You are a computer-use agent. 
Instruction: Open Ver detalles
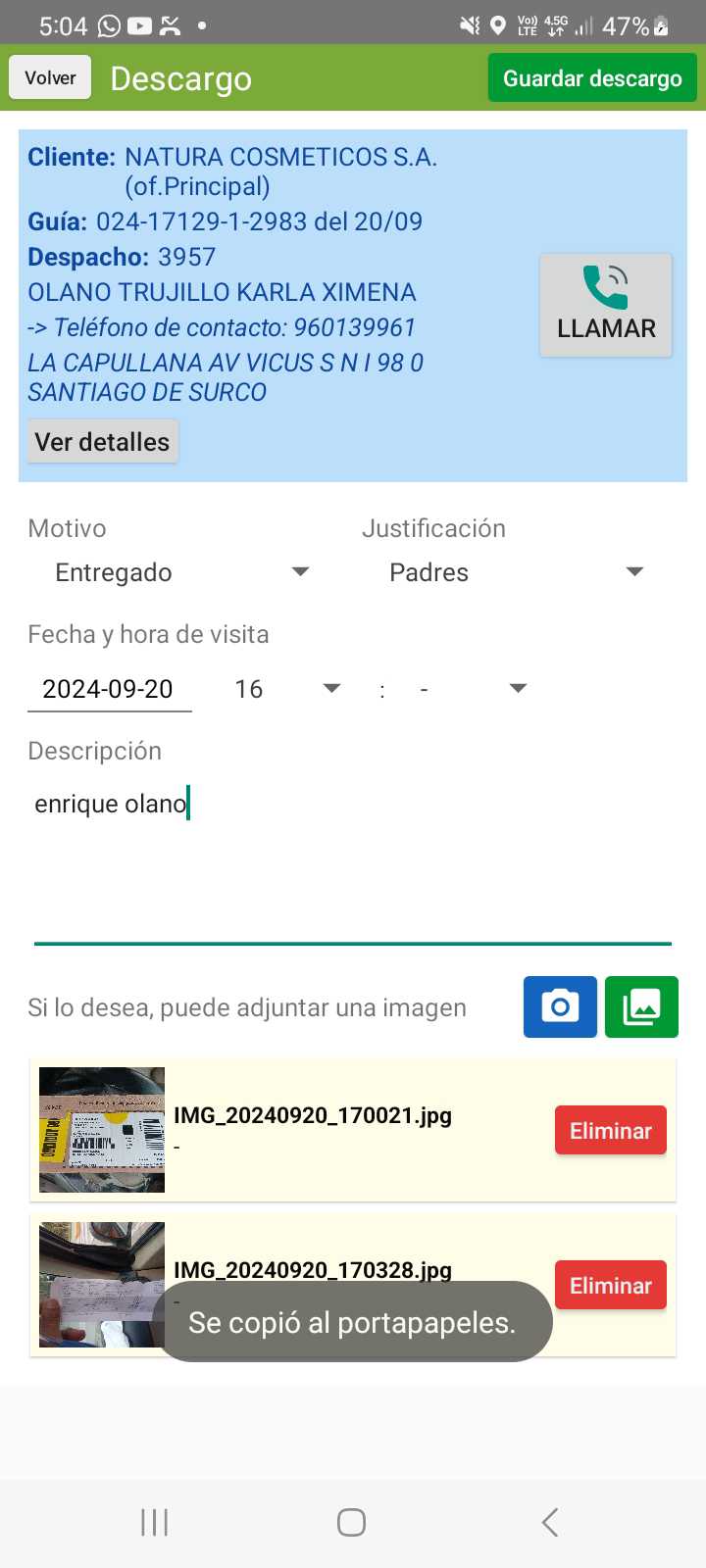pos(102,442)
